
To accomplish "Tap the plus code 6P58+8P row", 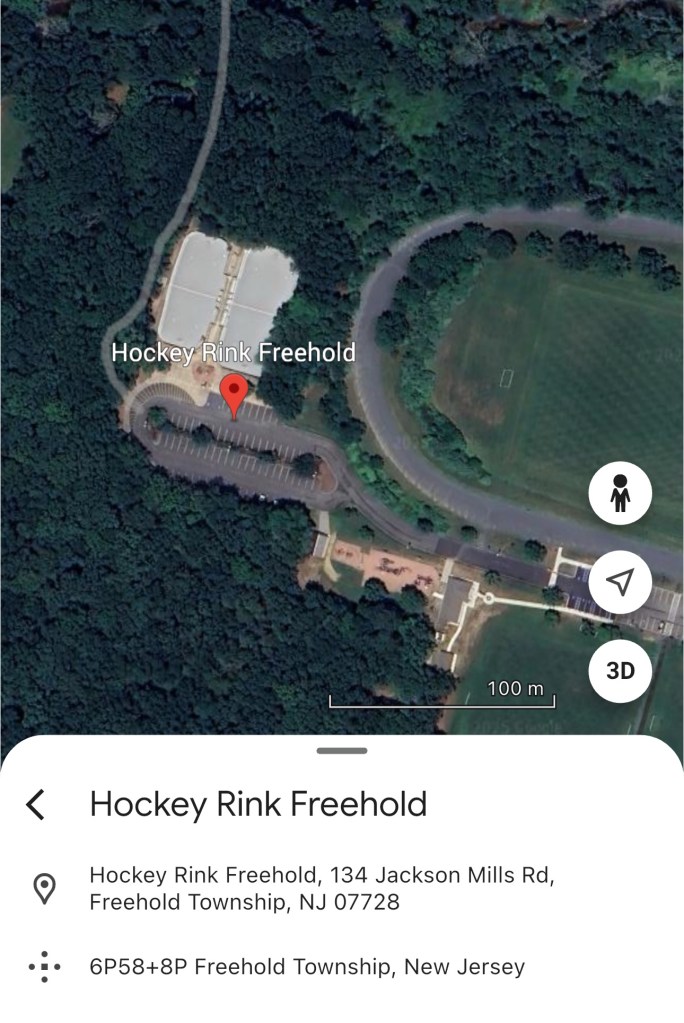I will [x=307, y=967].
